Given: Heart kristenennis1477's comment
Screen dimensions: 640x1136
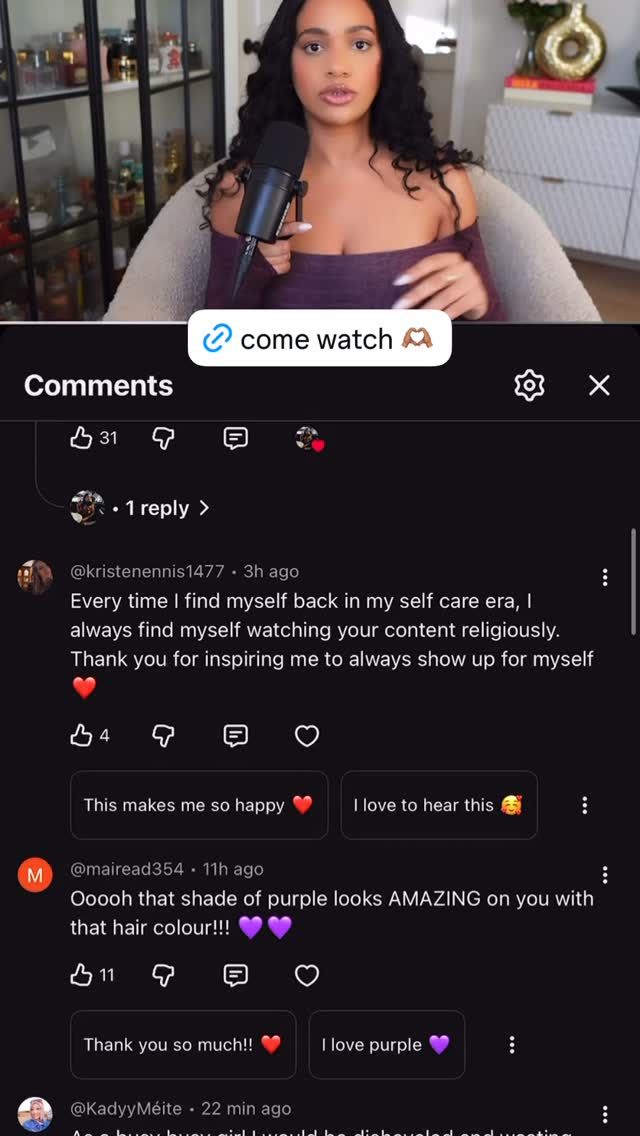Looking at the screenshot, I should pos(307,736).
